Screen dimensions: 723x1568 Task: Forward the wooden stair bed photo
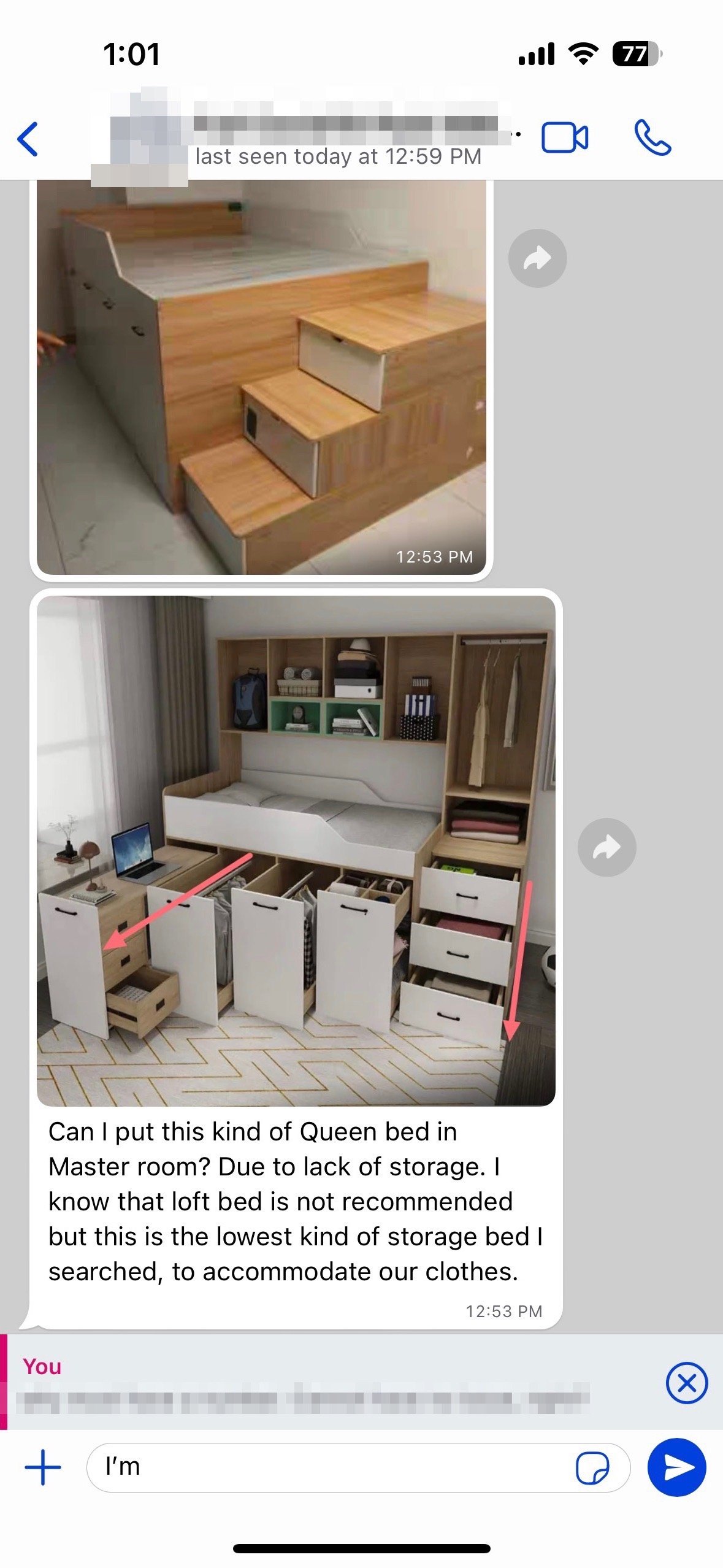coord(537,258)
